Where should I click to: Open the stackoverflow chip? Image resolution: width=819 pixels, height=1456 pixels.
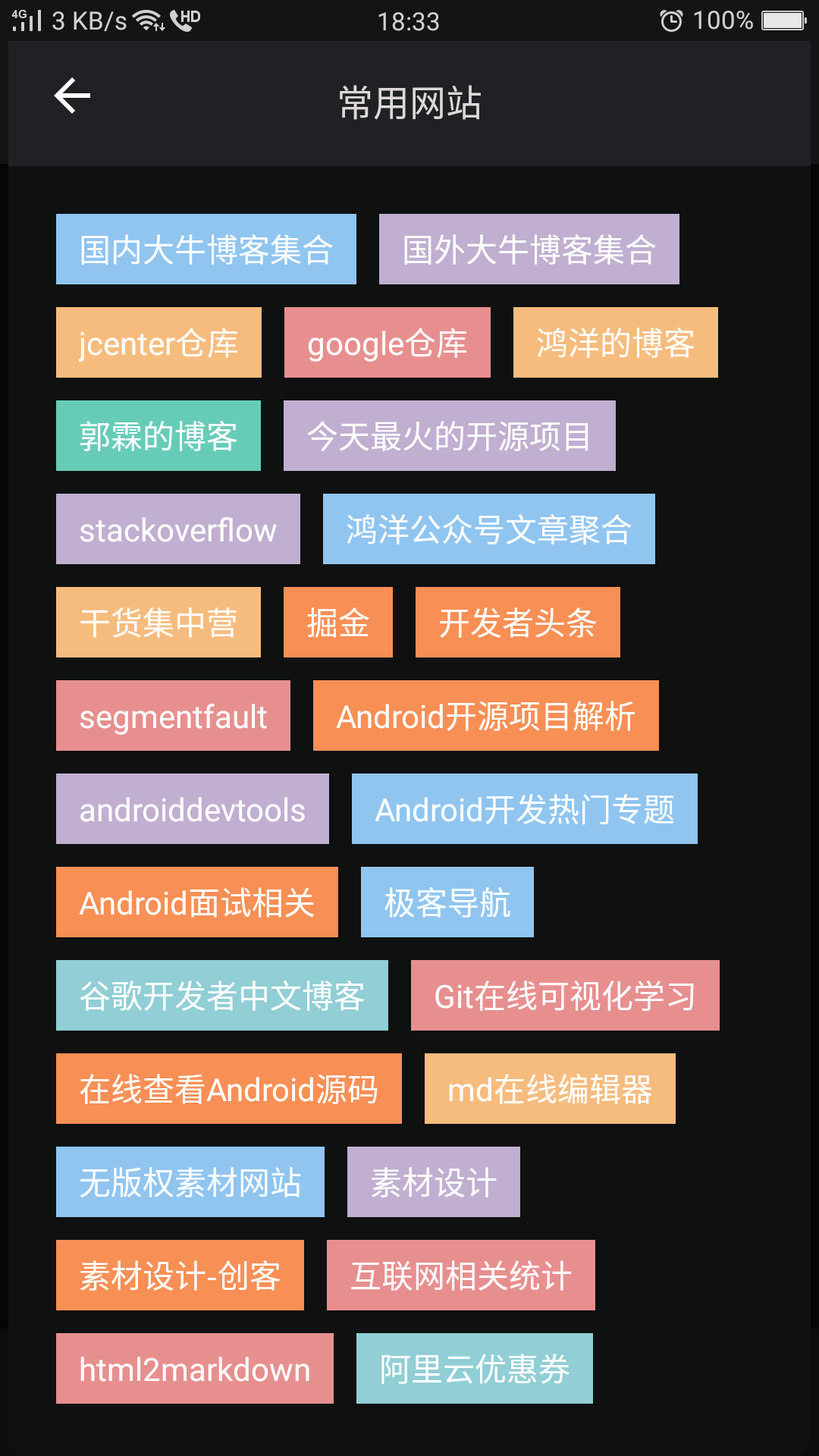click(x=177, y=529)
